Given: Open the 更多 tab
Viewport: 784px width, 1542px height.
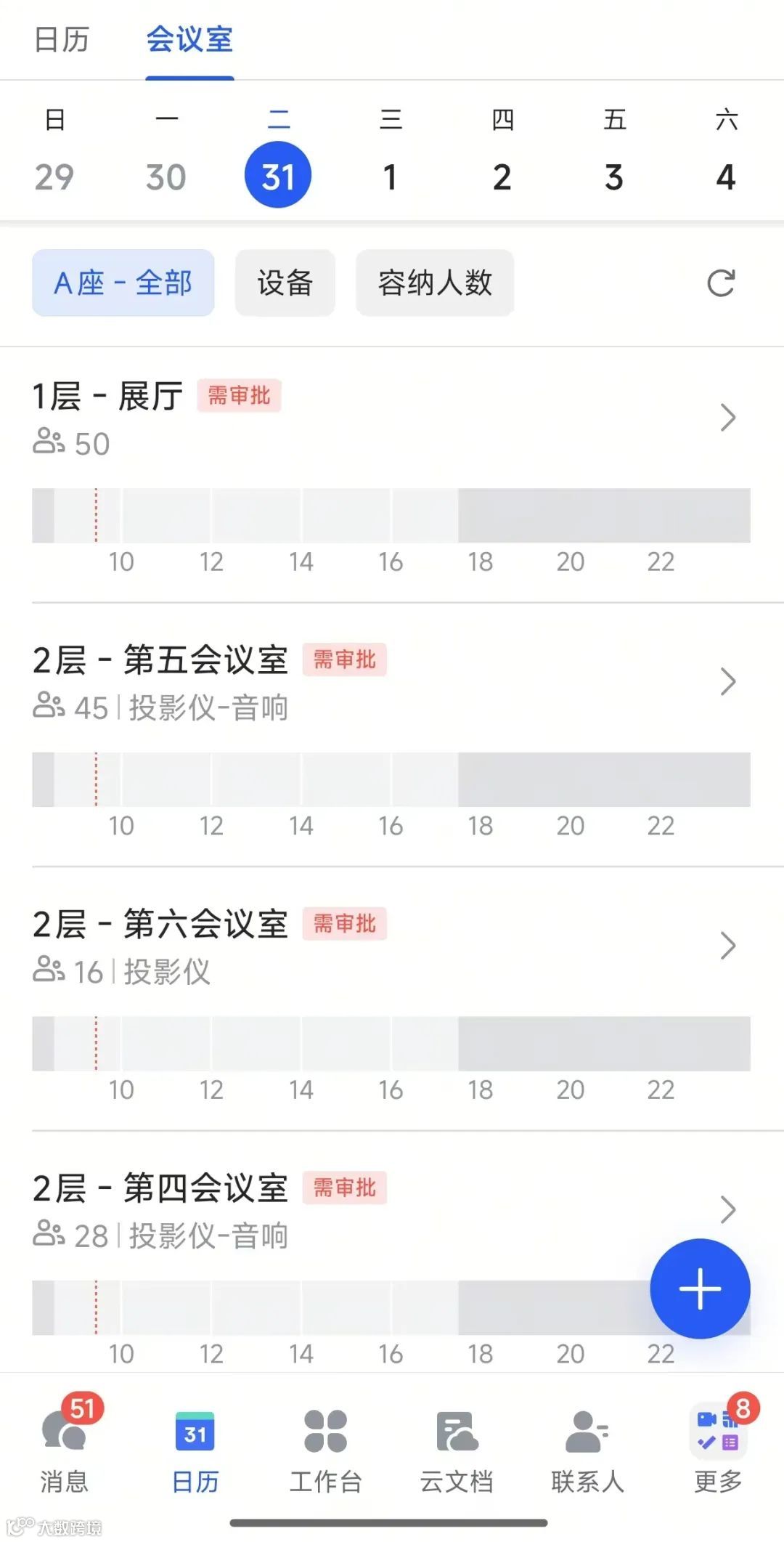Looking at the screenshot, I should 718,1445.
